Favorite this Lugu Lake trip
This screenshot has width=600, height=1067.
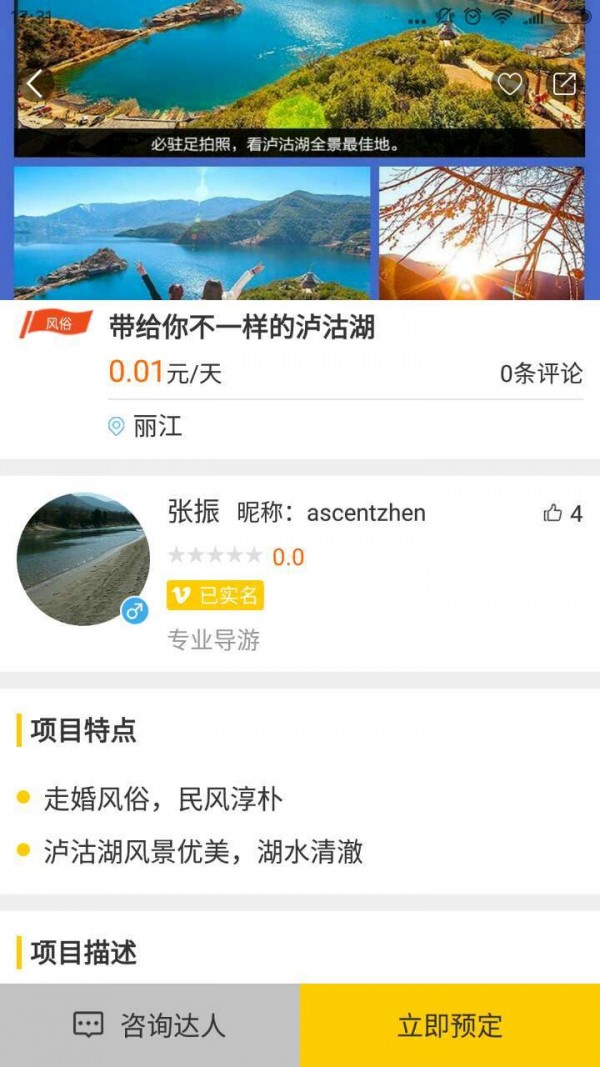click(510, 85)
